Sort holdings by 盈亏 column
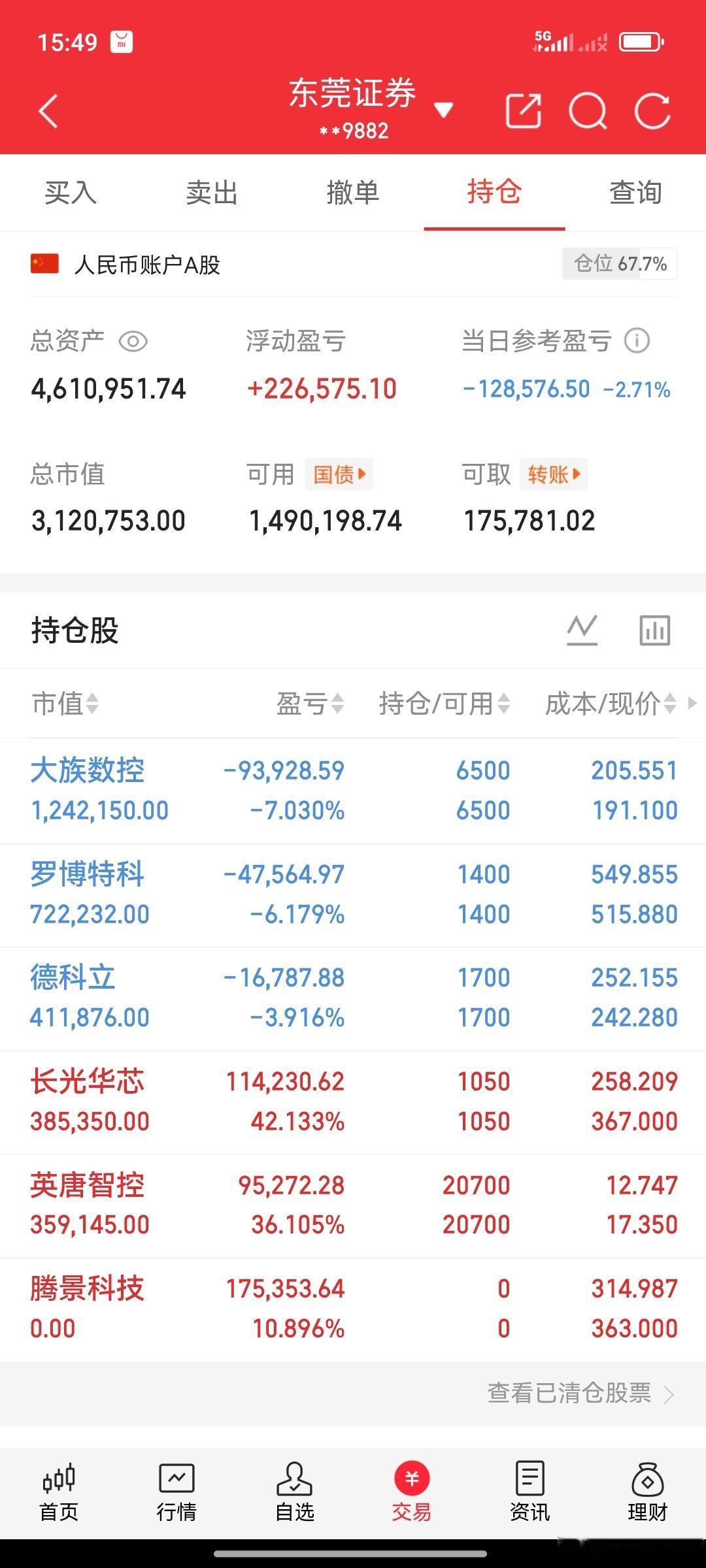The height and width of the screenshot is (1568, 706). click(311, 704)
